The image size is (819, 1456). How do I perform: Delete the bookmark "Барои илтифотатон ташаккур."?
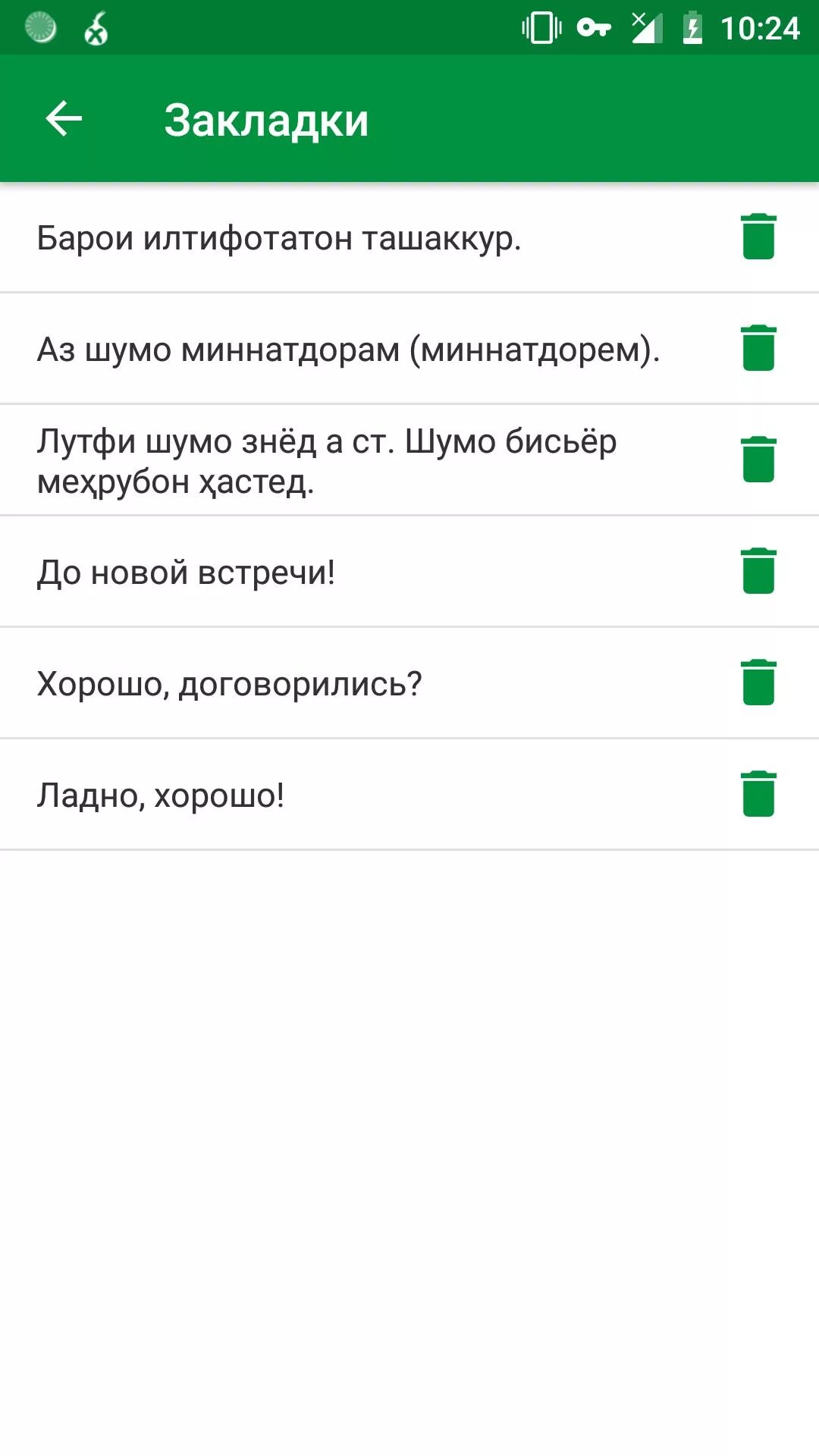tap(758, 237)
